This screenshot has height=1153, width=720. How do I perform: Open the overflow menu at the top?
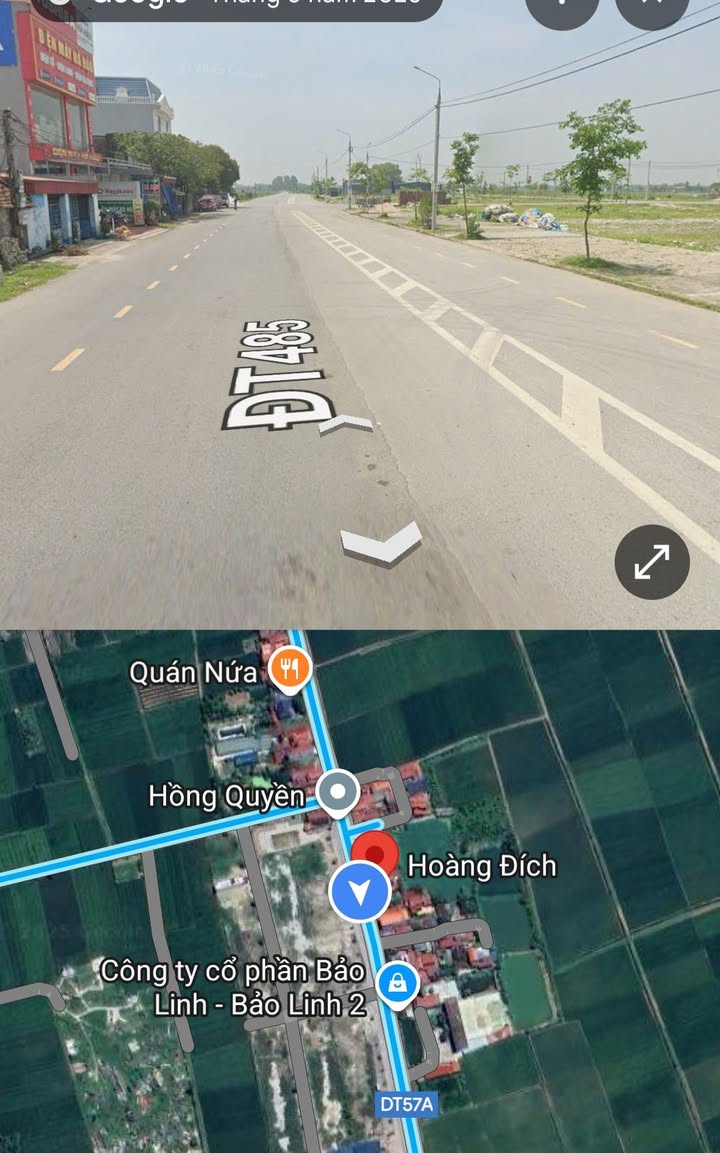tap(562, 6)
